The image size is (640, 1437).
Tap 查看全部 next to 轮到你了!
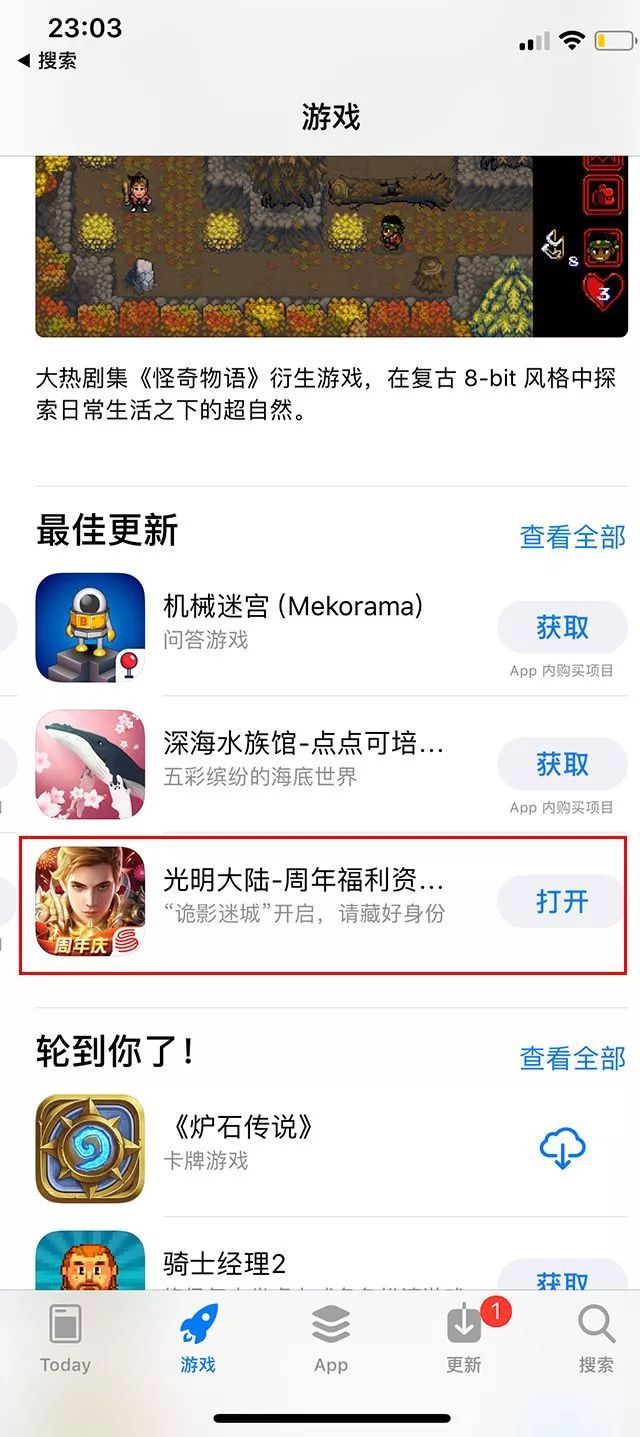click(x=572, y=1058)
